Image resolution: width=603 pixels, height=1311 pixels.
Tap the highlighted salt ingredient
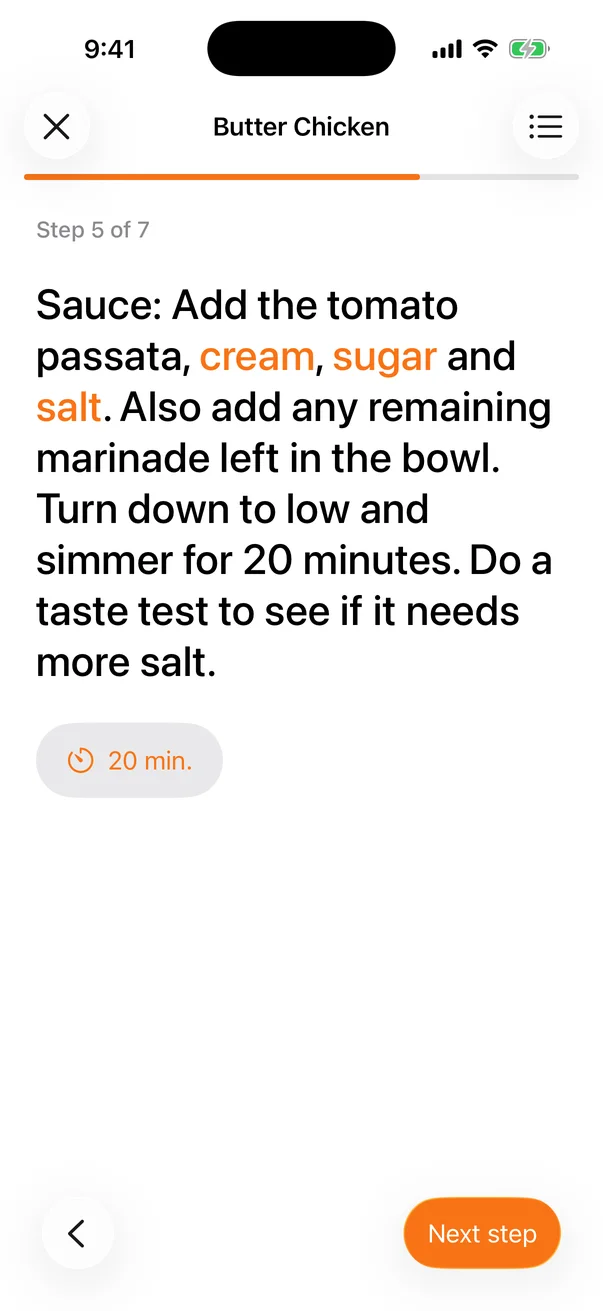[x=69, y=408]
